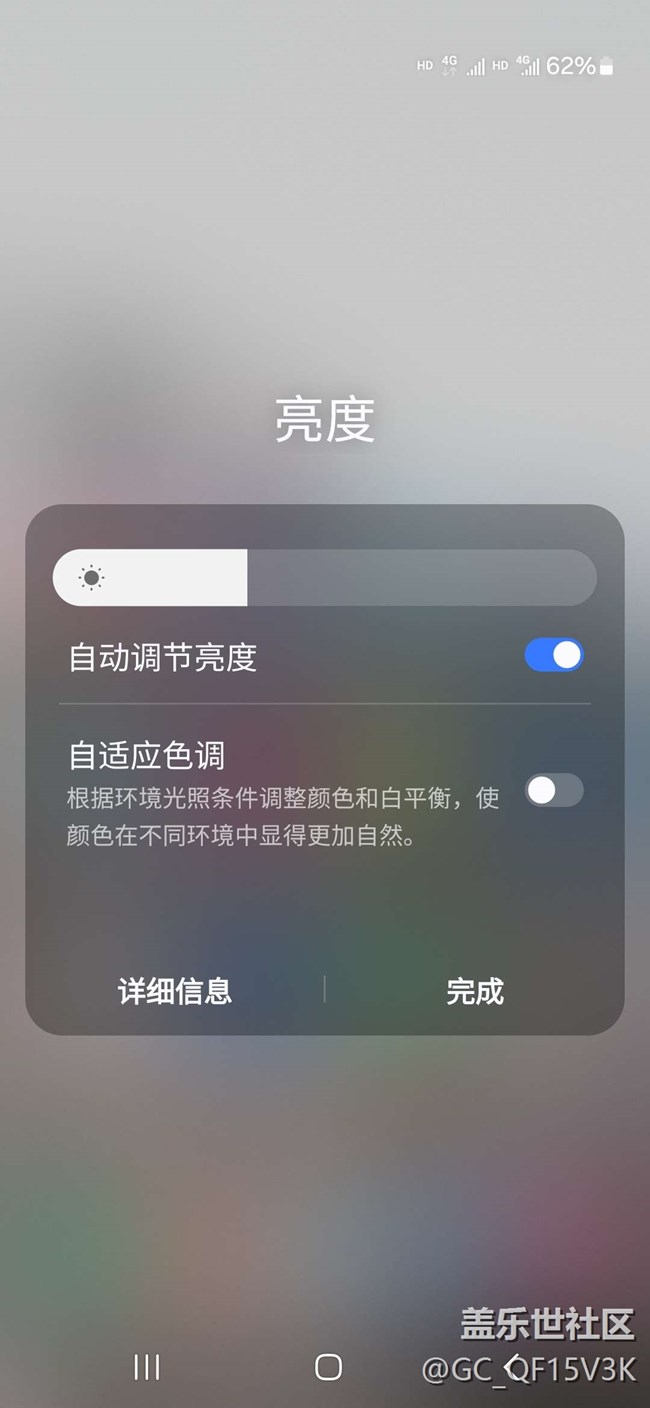Tap 完成 to close the panel
The width and height of the screenshot is (650, 1408).
(475, 991)
